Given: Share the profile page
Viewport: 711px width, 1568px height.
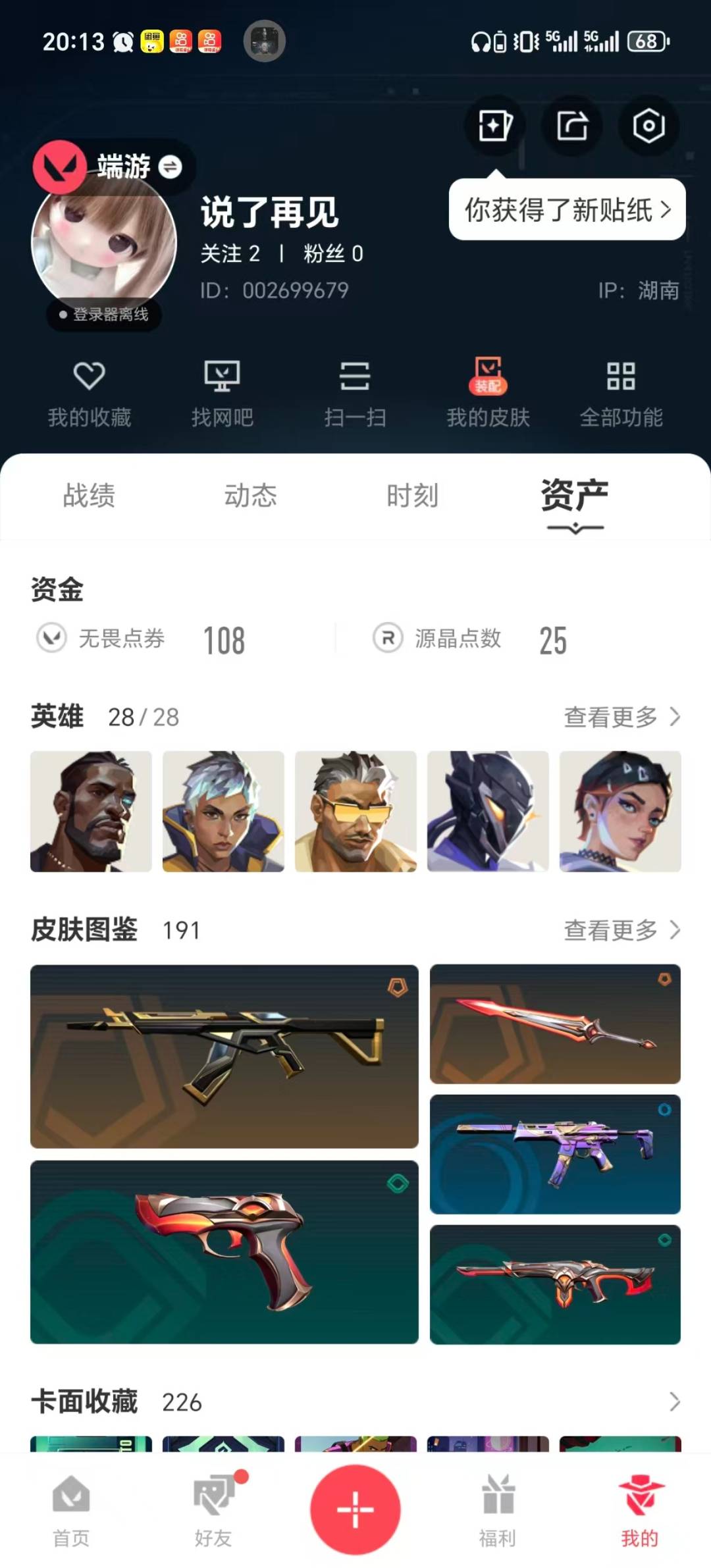Looking at the screenshot, I should pyautogui.click(x=571, y=126).
